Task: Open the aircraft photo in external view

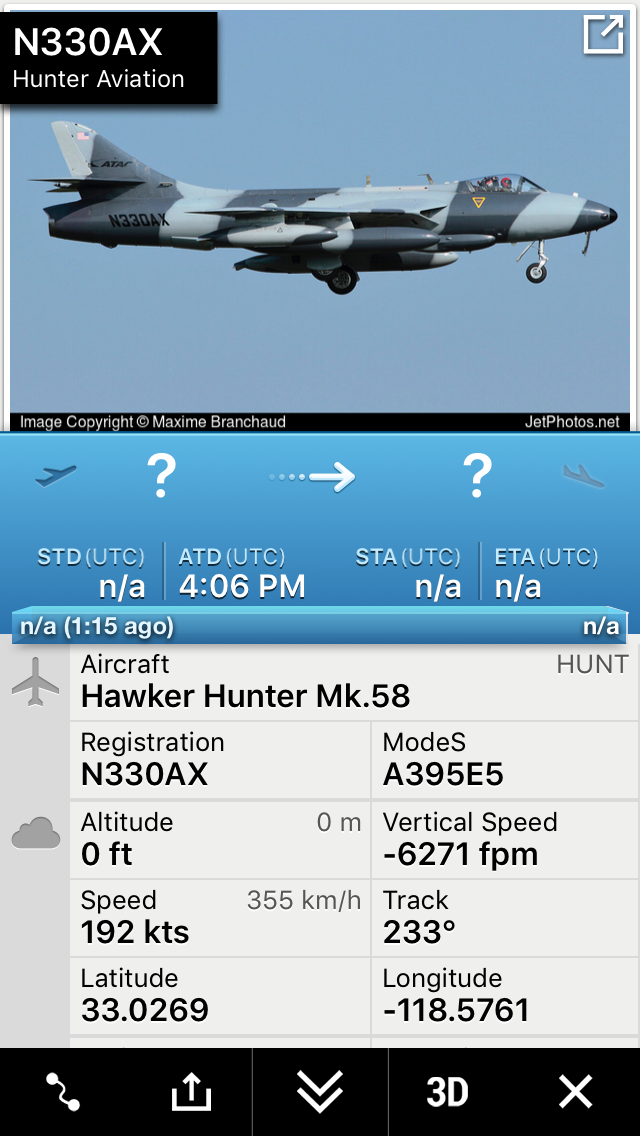Action: click(603, 35)
